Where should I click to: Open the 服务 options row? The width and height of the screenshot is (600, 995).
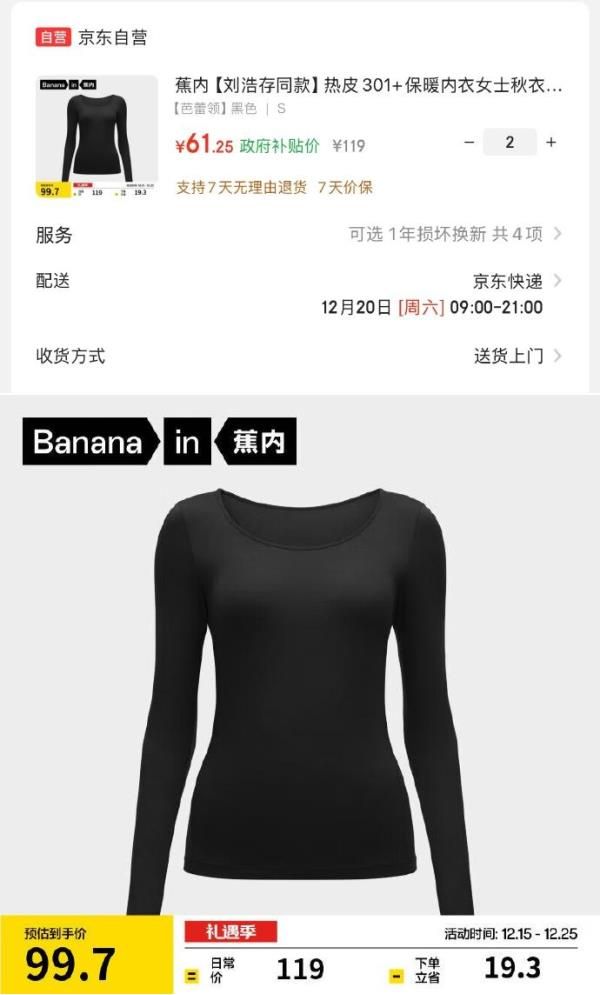point(300,235)
